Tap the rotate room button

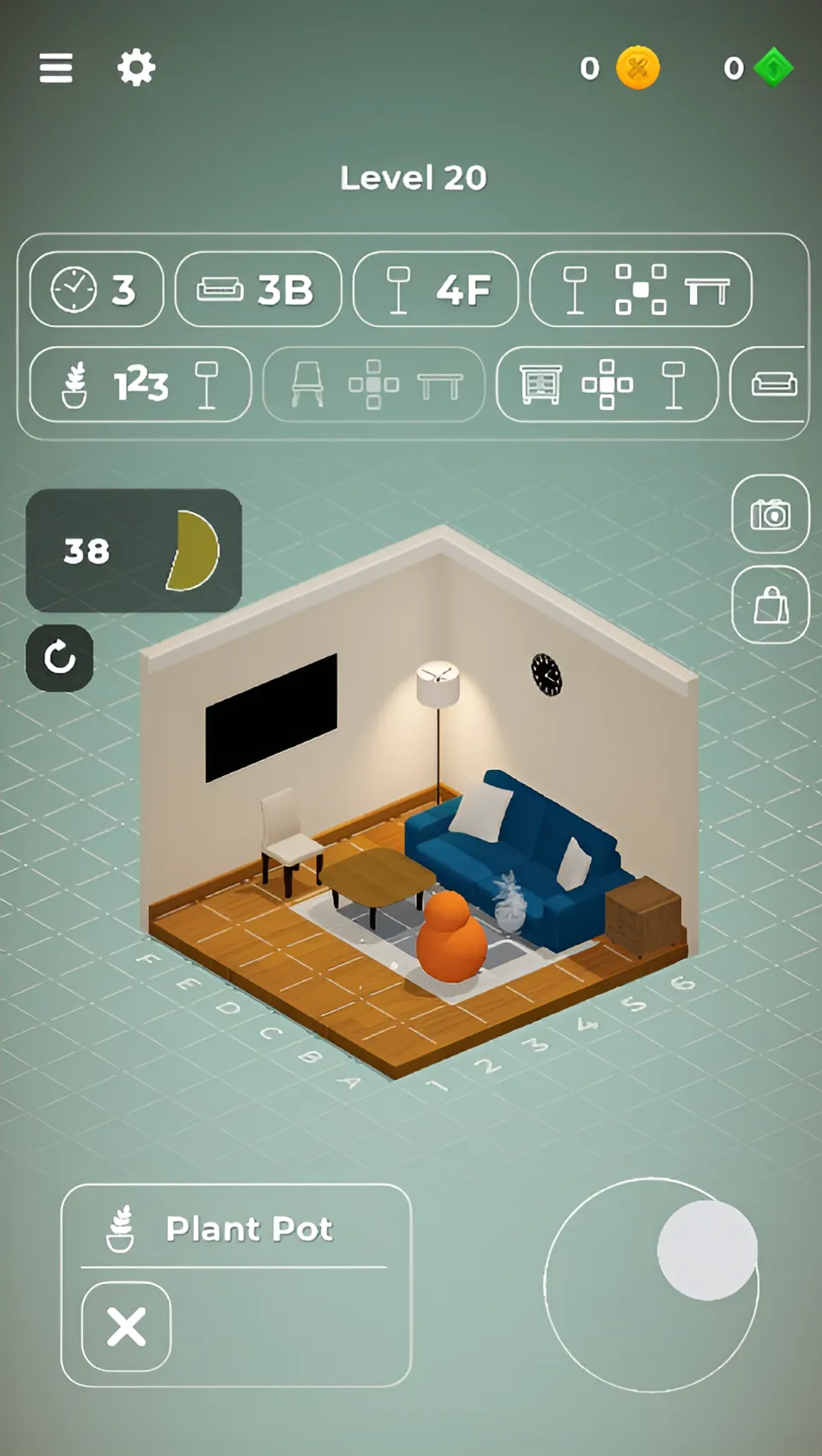(x=58, y=659)
